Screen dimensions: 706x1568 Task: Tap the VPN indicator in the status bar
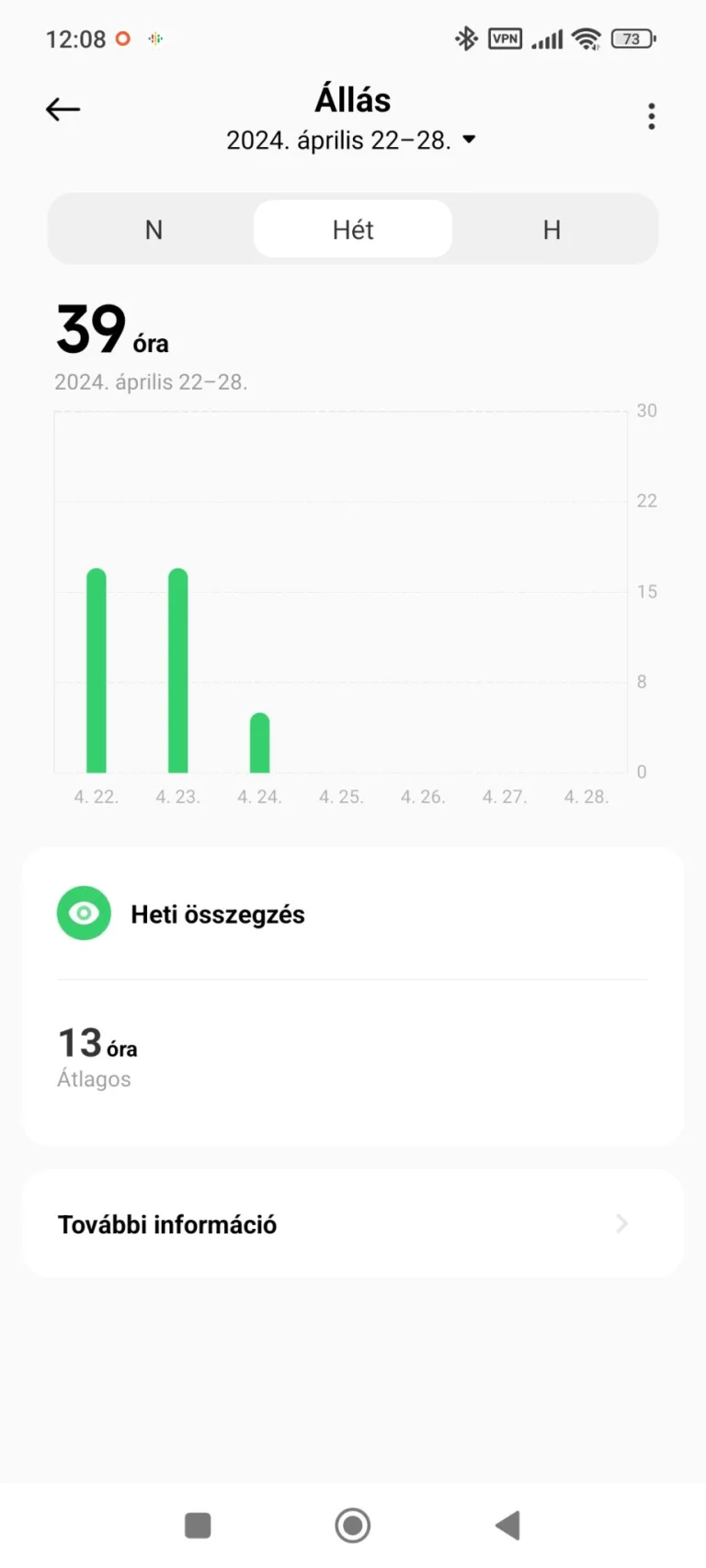point(505,39)
